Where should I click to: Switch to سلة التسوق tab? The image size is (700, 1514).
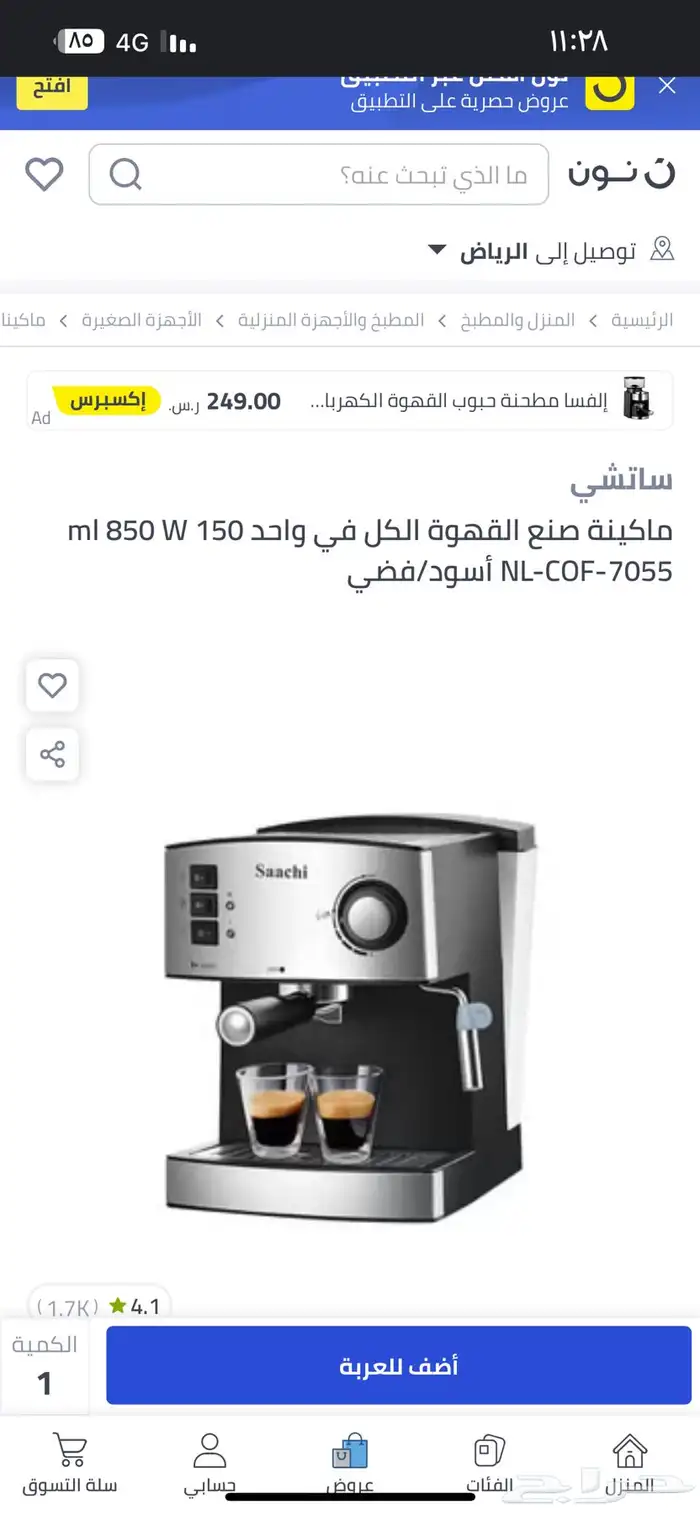69,1462
